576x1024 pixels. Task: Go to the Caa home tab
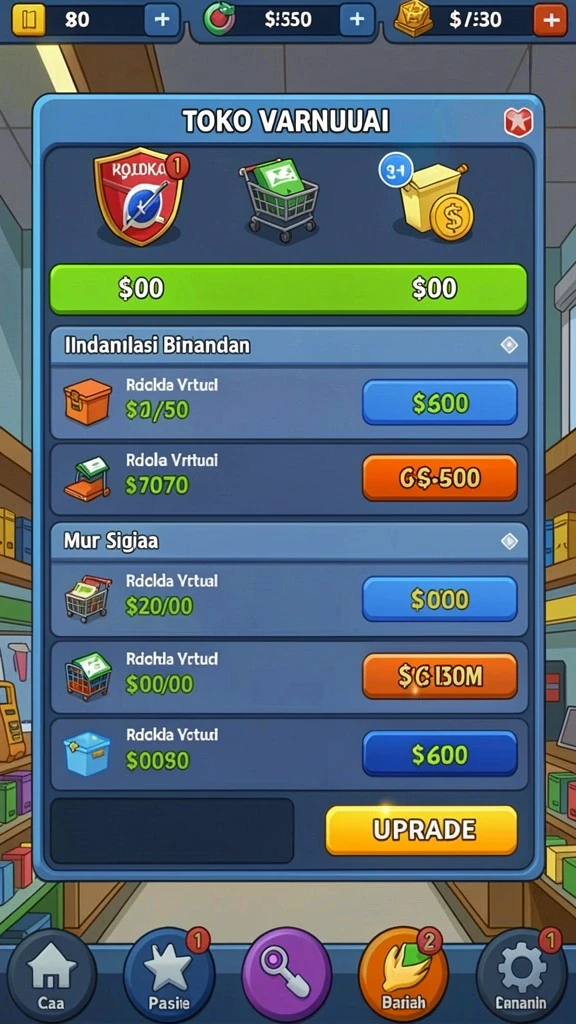coord(51,974)
